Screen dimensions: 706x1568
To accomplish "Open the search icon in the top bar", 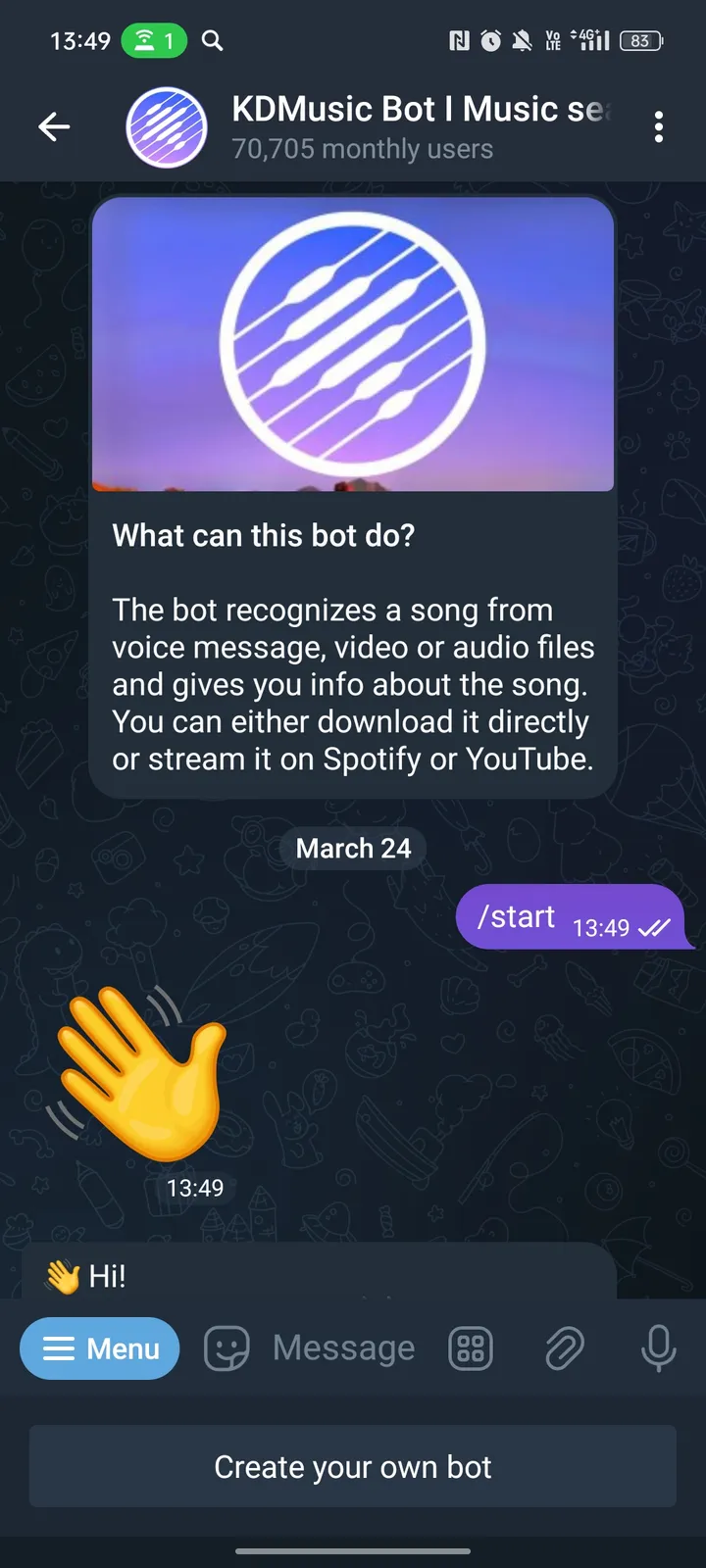I will (212, 40).
